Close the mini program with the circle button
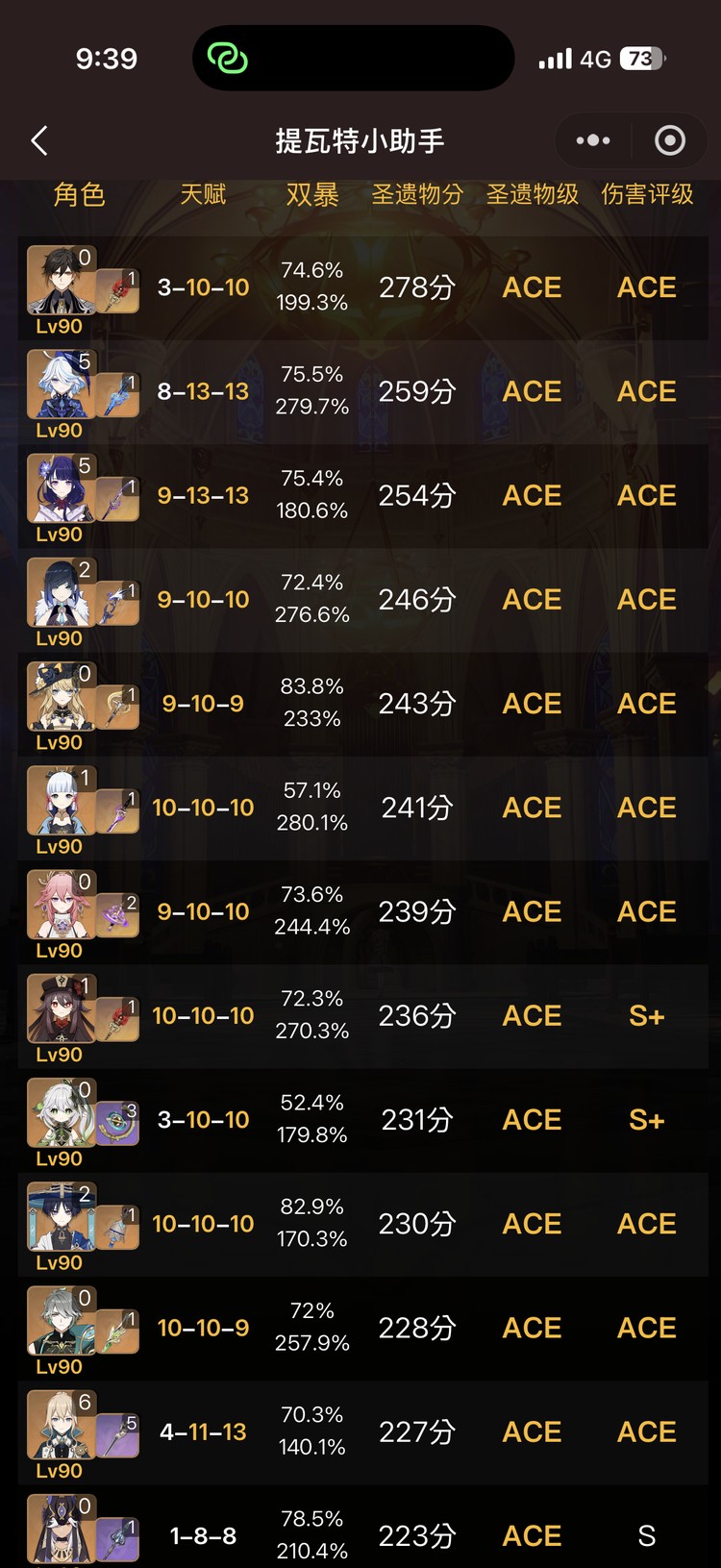721x1568 pixels. [x=669, y=141]
